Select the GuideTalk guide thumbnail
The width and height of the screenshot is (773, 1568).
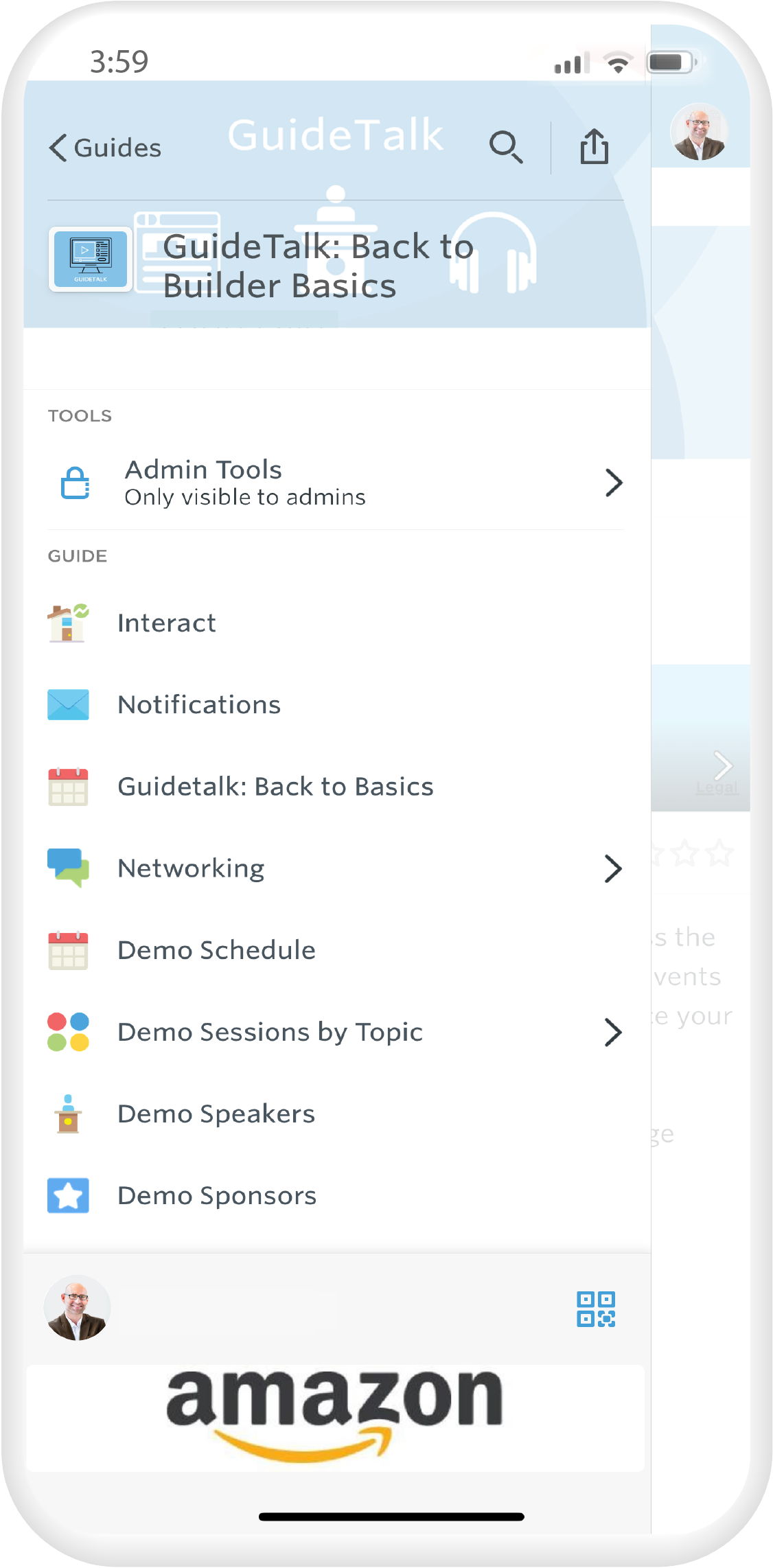pos(91,259)
